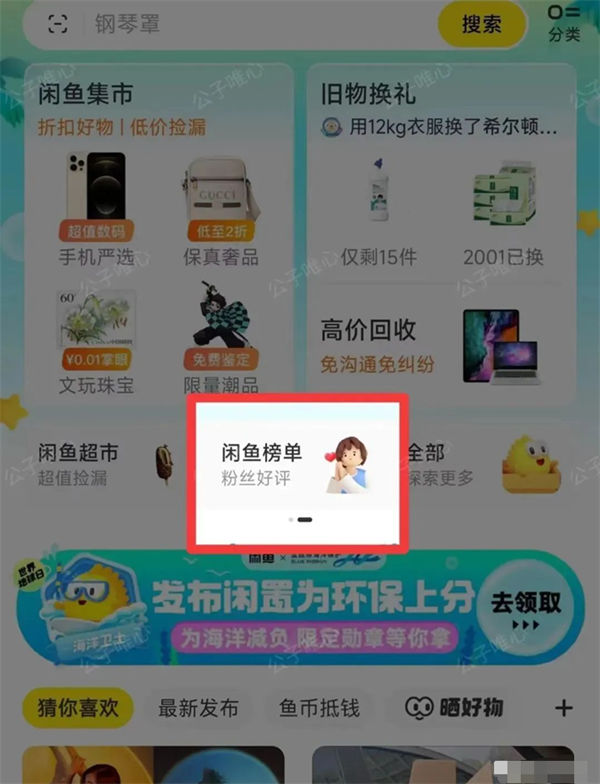Viewport: 600px width, 784px height.
Task: Switch to 晒好物 tab
Action: 455,708
